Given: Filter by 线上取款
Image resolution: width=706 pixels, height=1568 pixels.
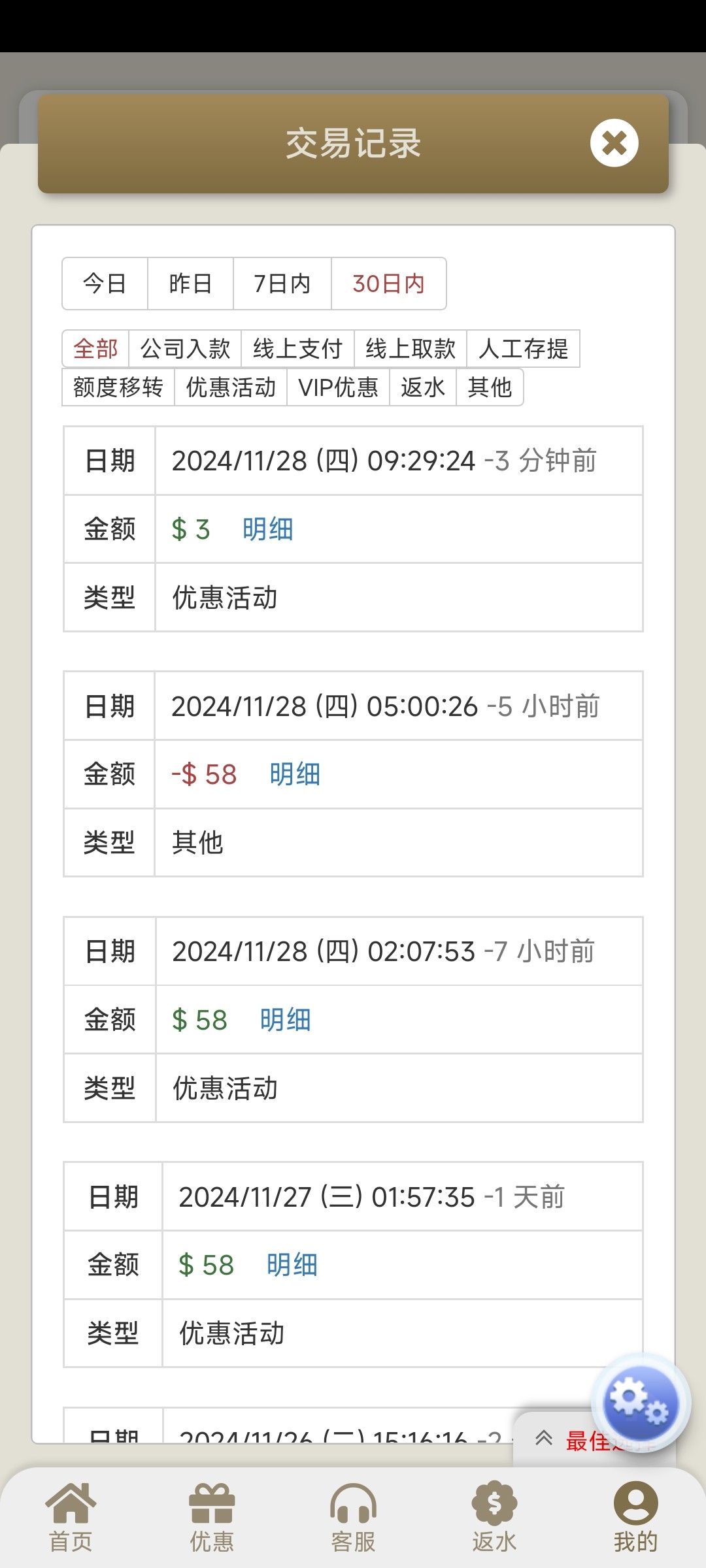Looking at the screenshot, I should (410, 349).
